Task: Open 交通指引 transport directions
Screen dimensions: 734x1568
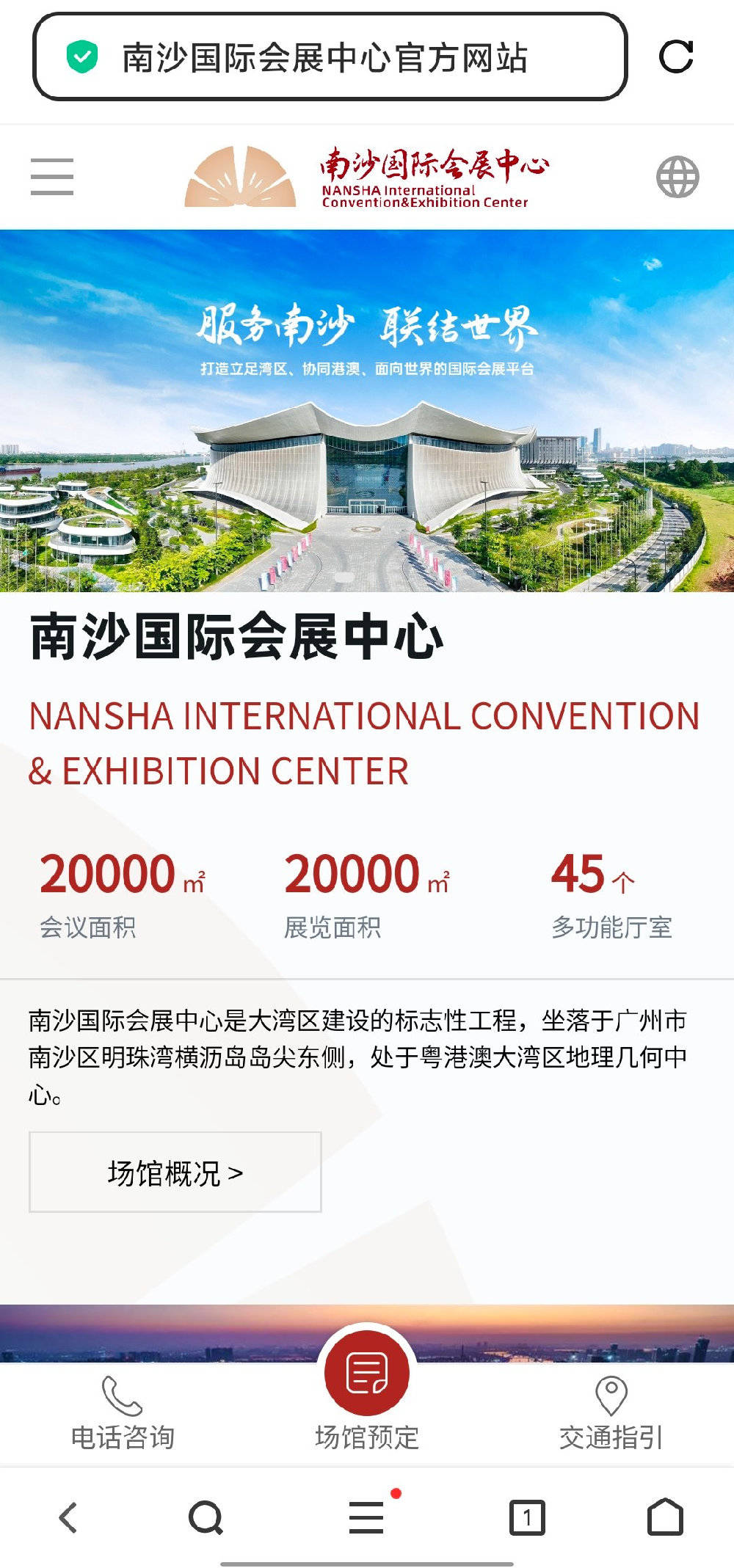Action: tap(611, 1412)
